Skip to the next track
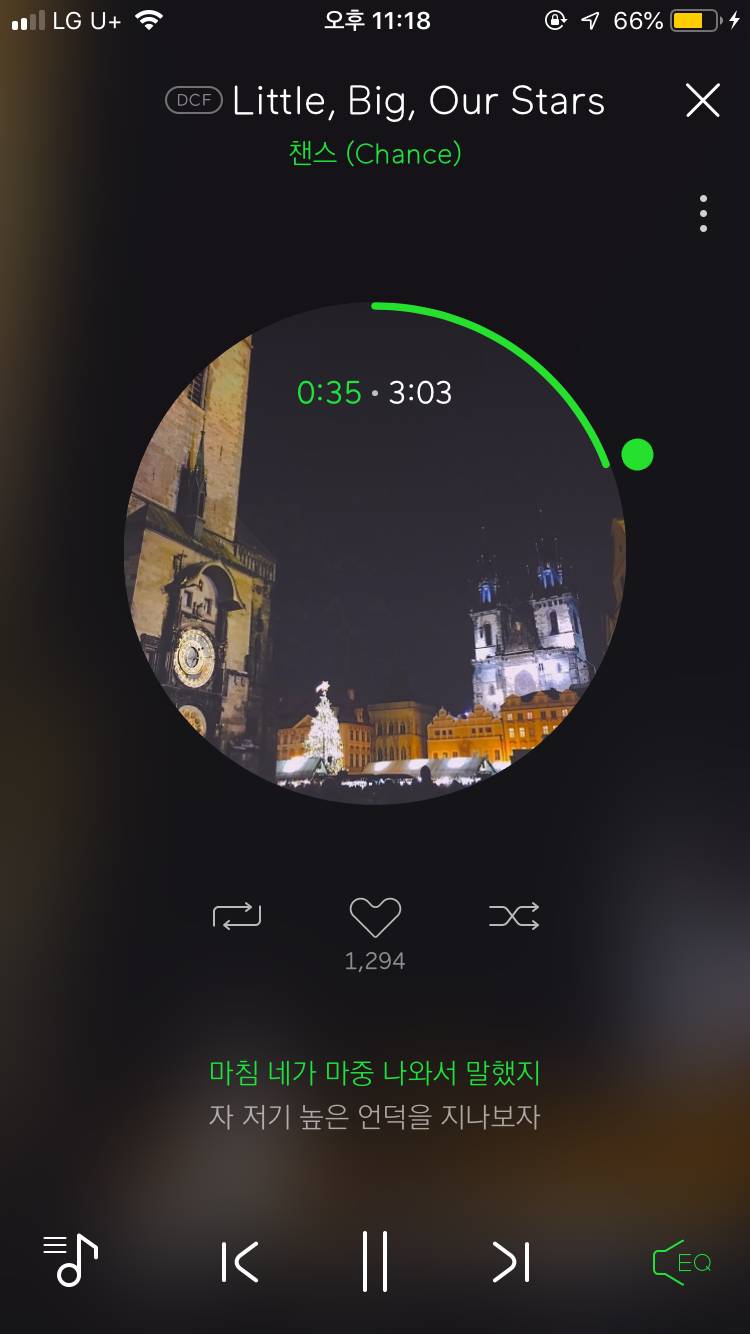This screenshot has width=750, height=1334. pos(510,1262)
